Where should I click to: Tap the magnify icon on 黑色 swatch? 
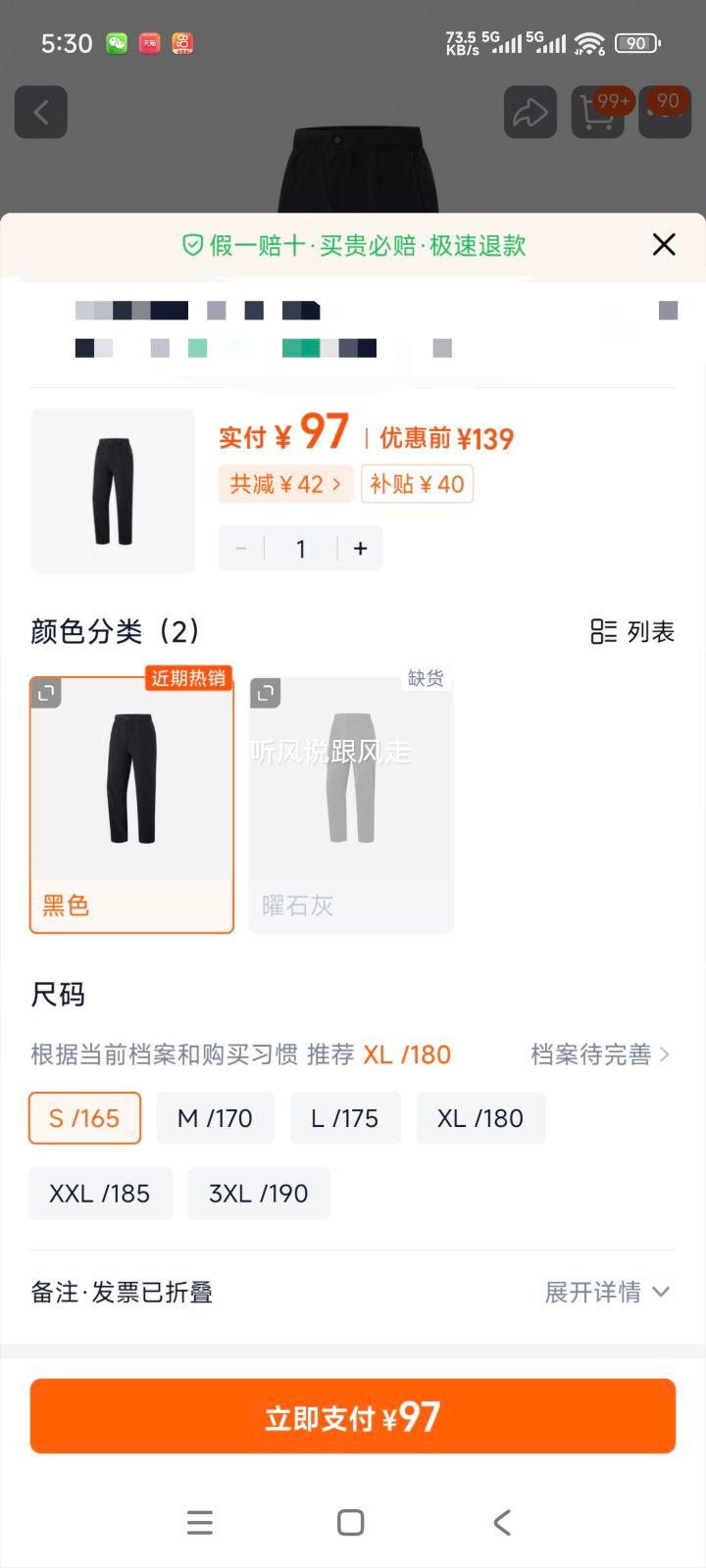pyautogui.click(x=45, y=693)
